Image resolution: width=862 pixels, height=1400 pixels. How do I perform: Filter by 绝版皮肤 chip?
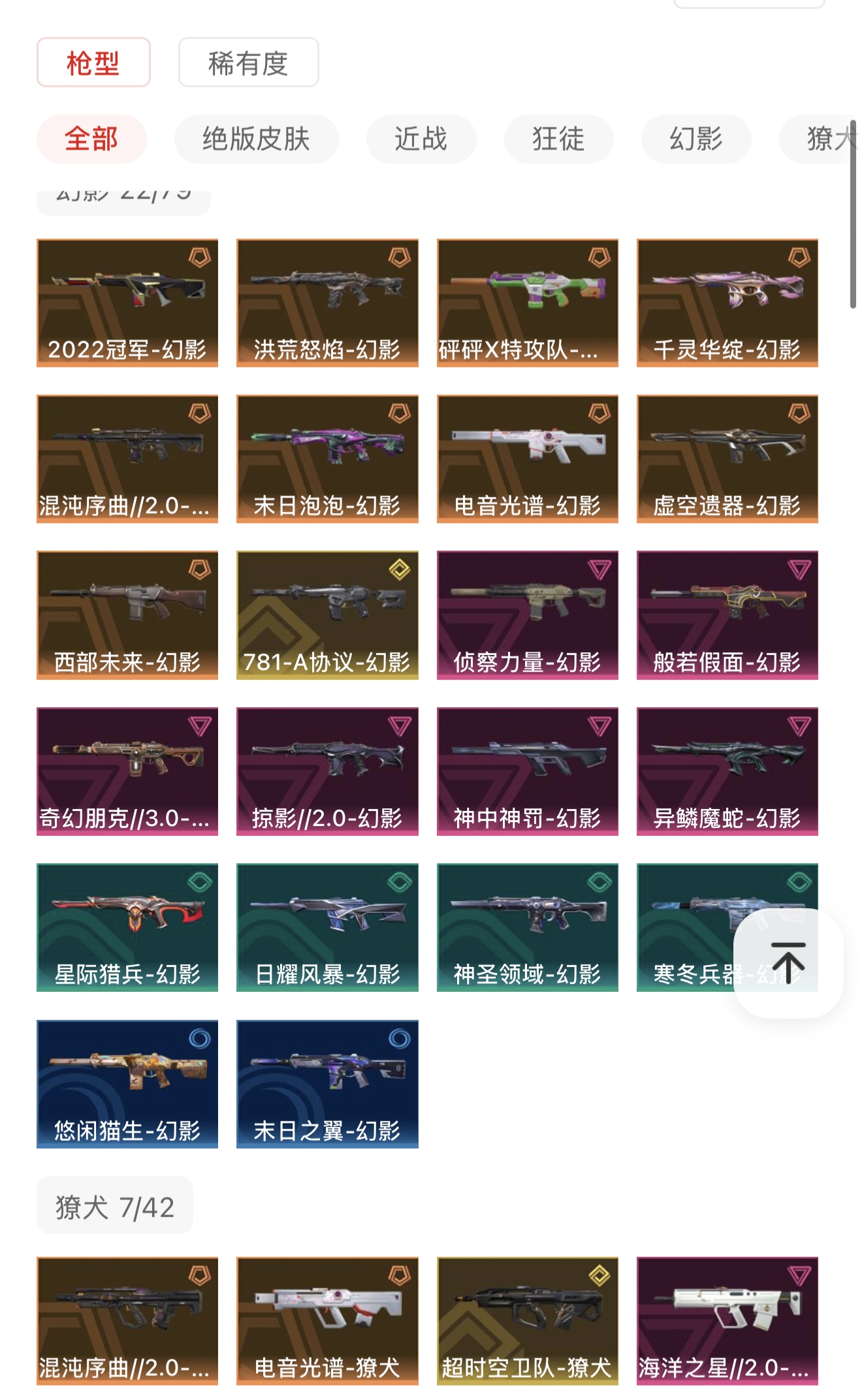[x=256, y=139]
